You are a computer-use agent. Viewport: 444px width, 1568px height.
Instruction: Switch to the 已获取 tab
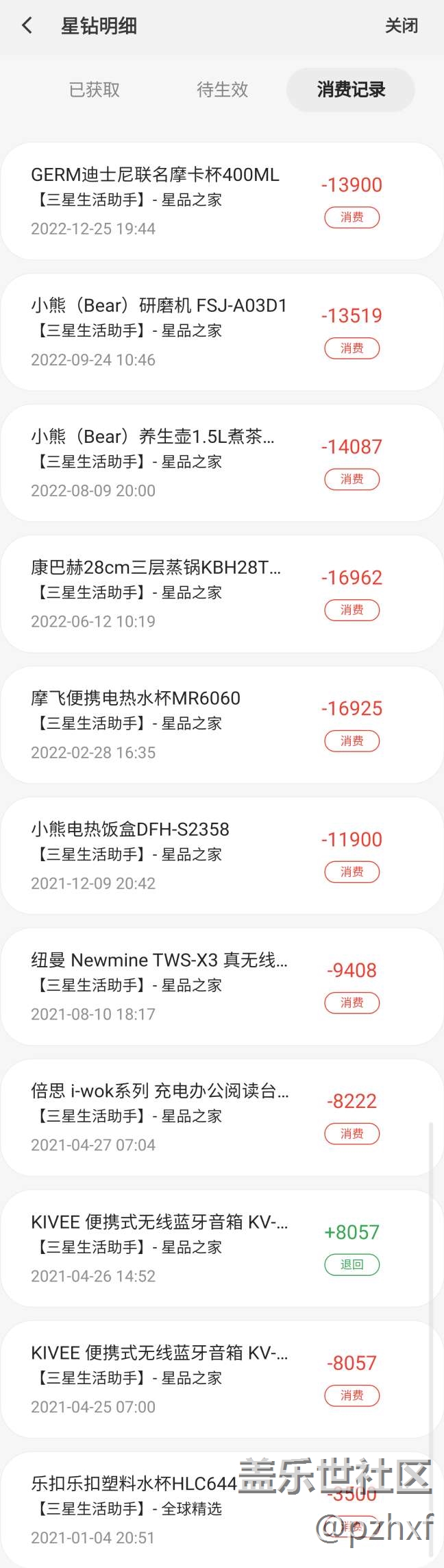(x=95, y=90)
